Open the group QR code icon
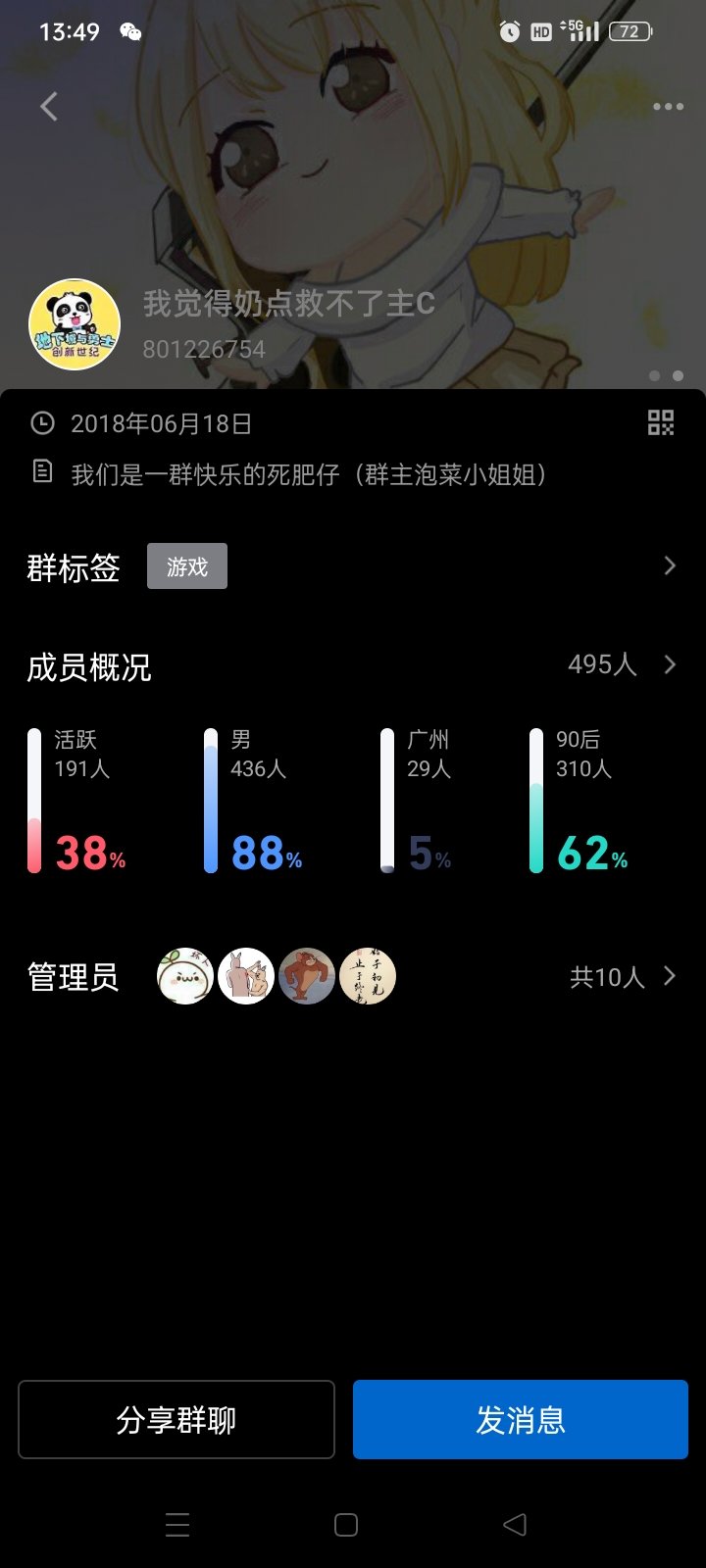 coord(661,423)
